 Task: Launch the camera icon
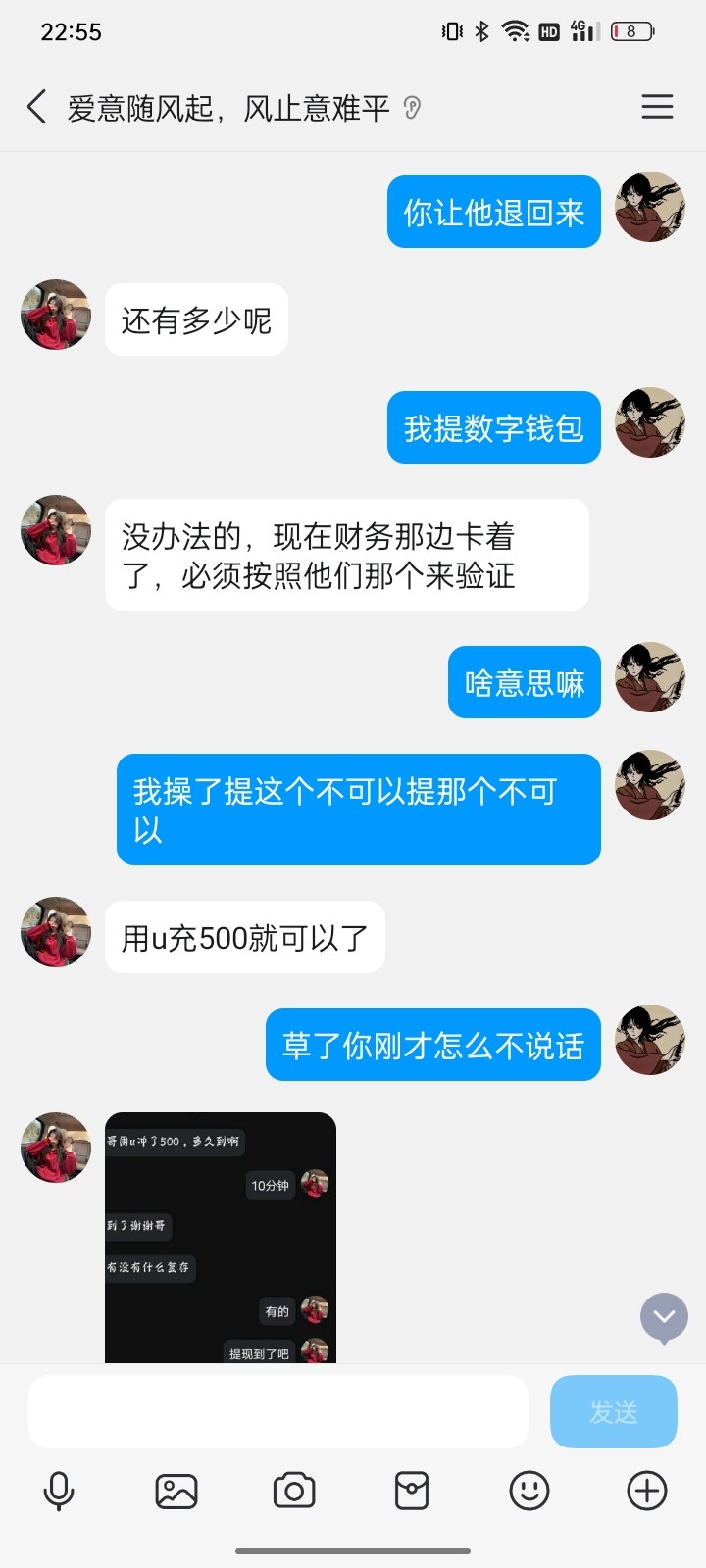tap(294, 1491)
